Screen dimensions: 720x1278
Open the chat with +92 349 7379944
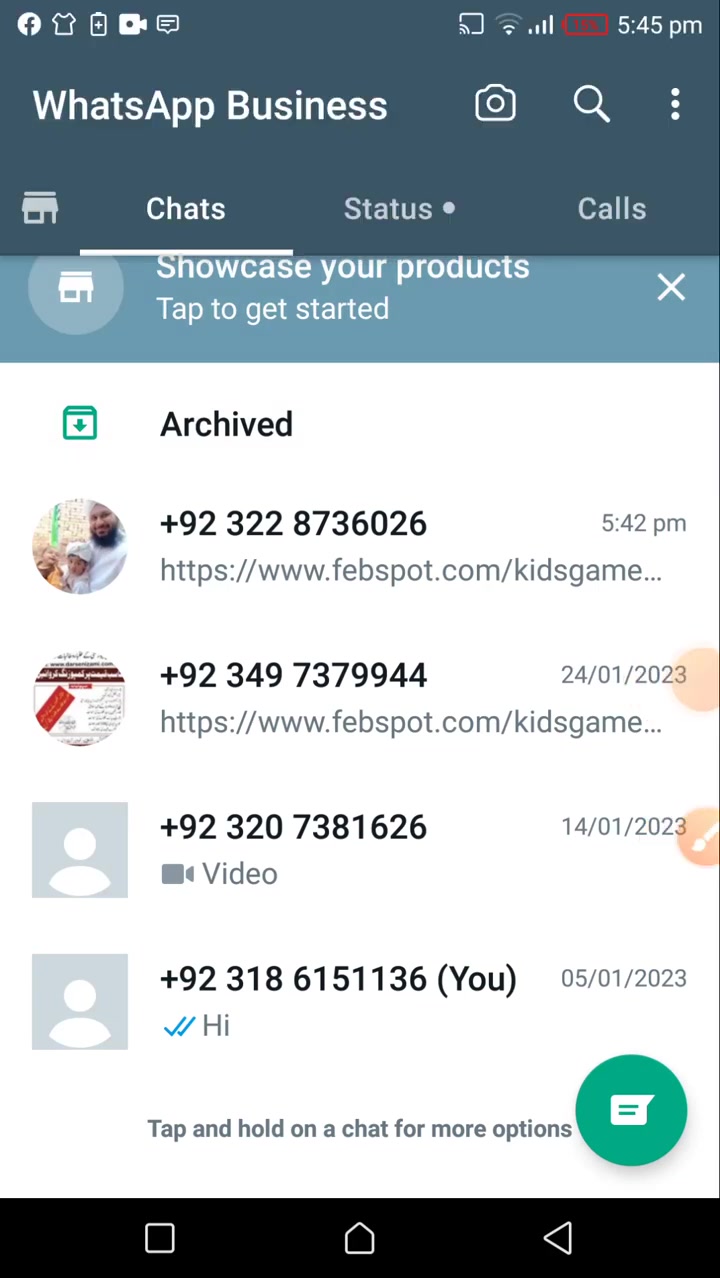tap(360, 698)
